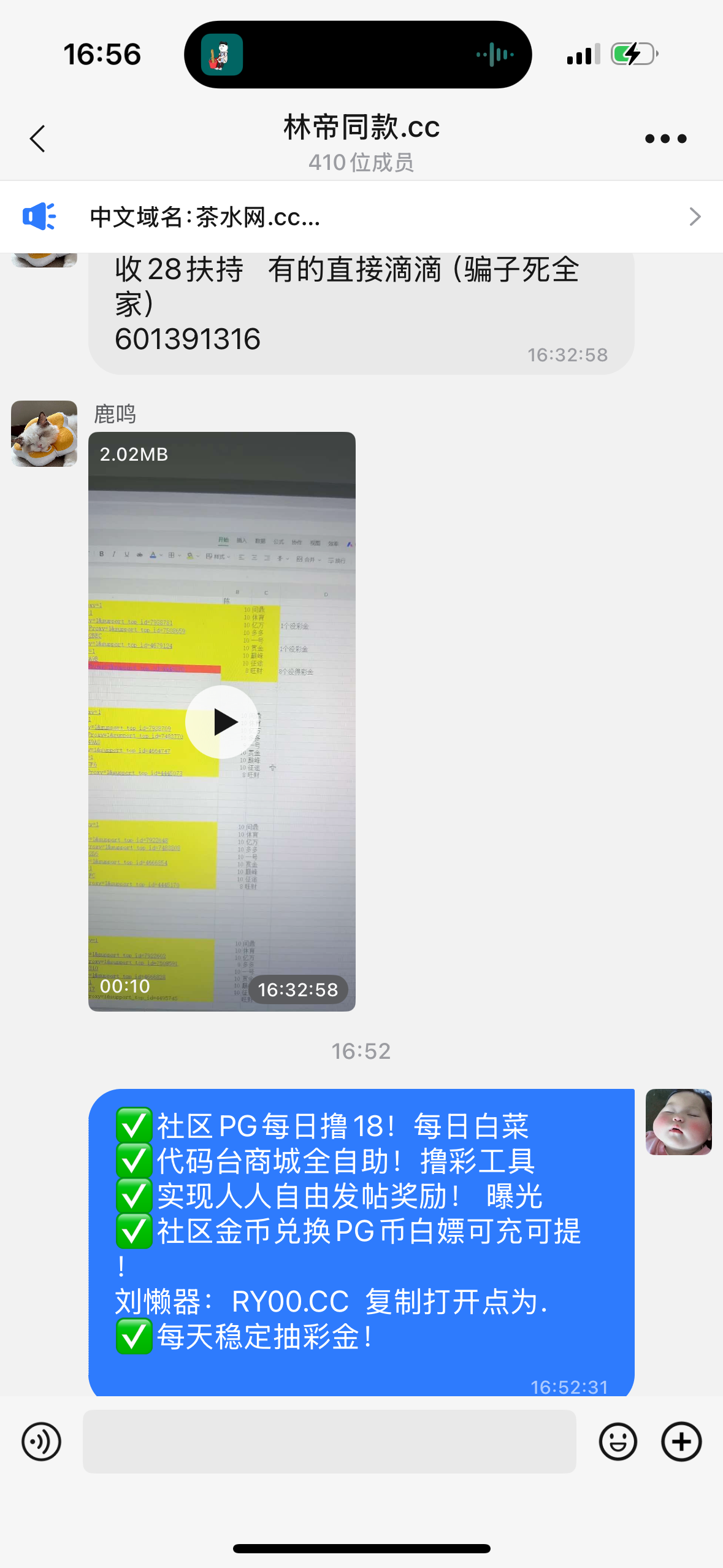
Task: Switch to voice message input
Action: pyautogui.click(x=41, y=1442)
